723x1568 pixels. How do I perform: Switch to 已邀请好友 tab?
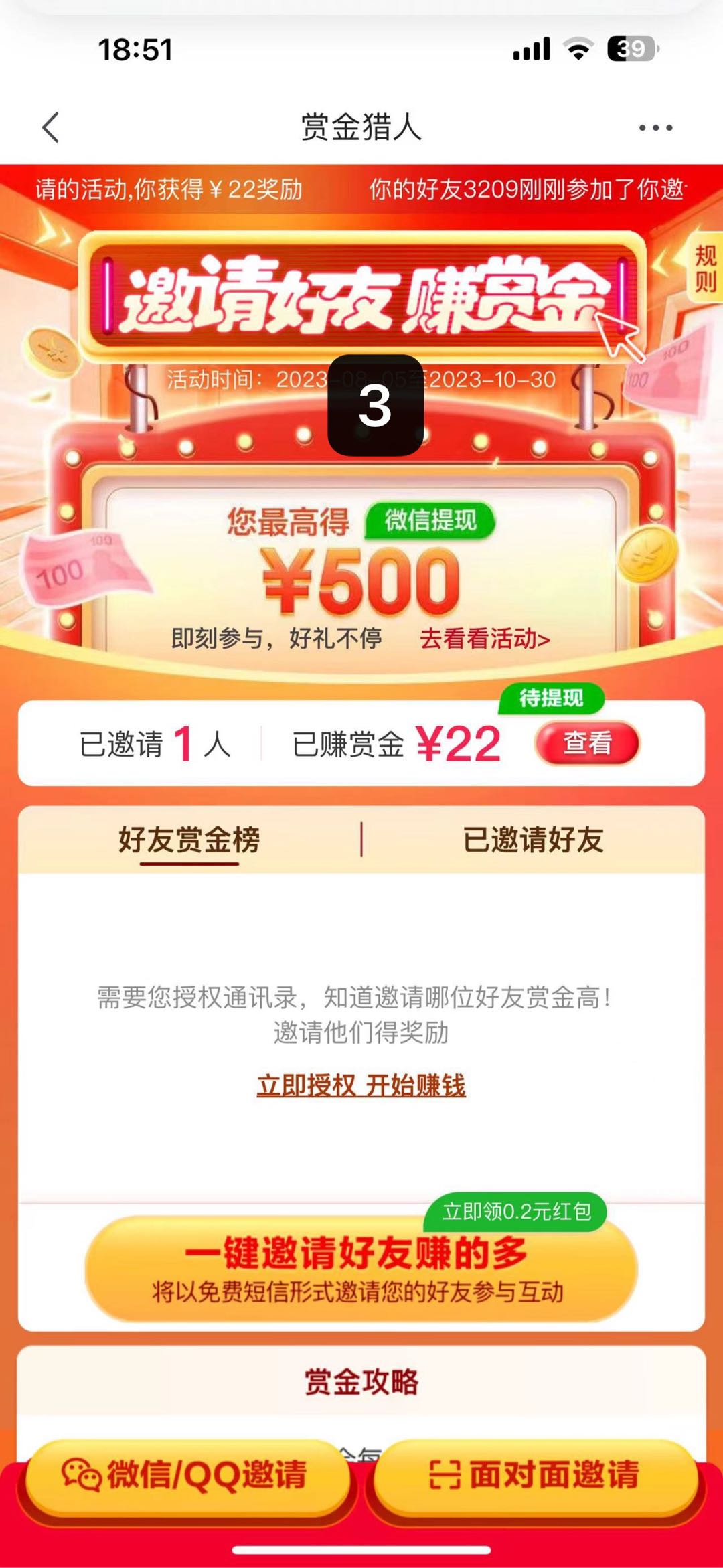point(533,840)
